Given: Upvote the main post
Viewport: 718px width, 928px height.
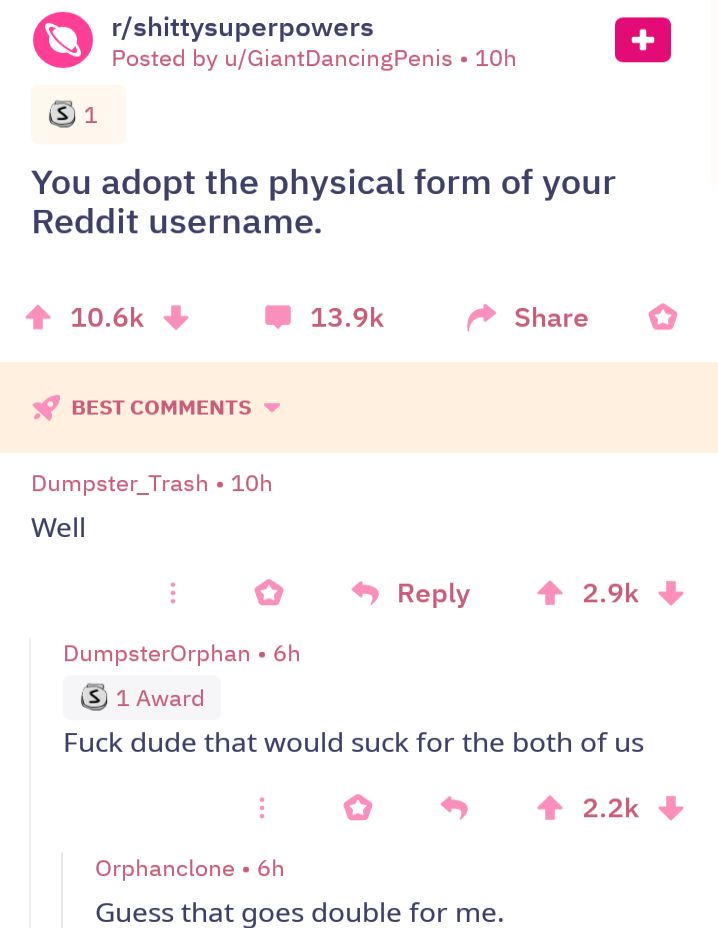Looking at the screenshot, I should point(38,318).
